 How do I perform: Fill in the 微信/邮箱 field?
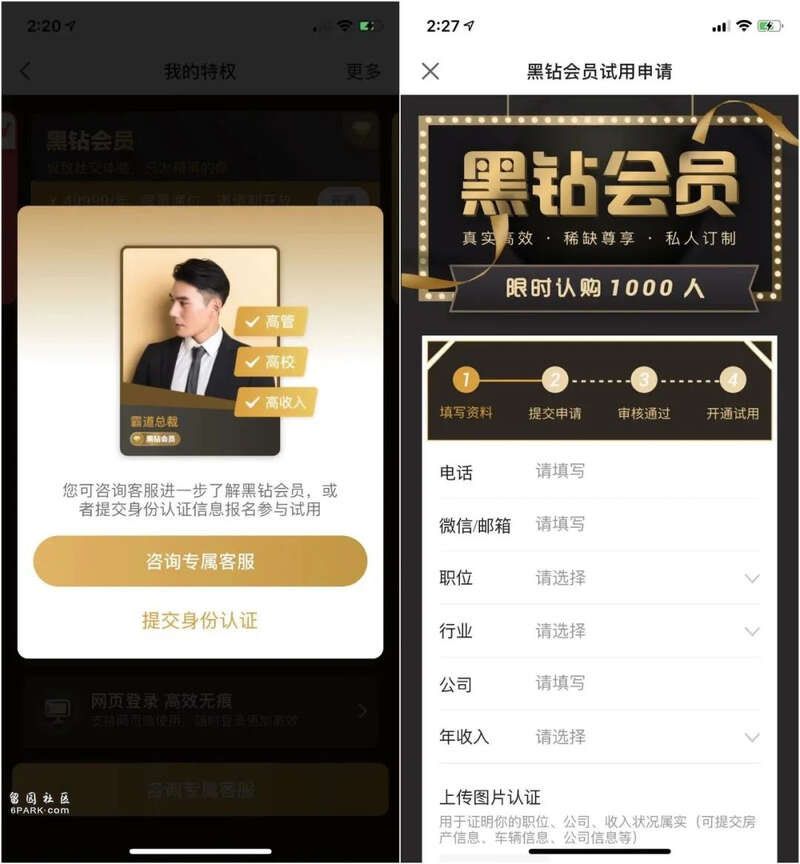pyautogui.click(x=640, y=524)
